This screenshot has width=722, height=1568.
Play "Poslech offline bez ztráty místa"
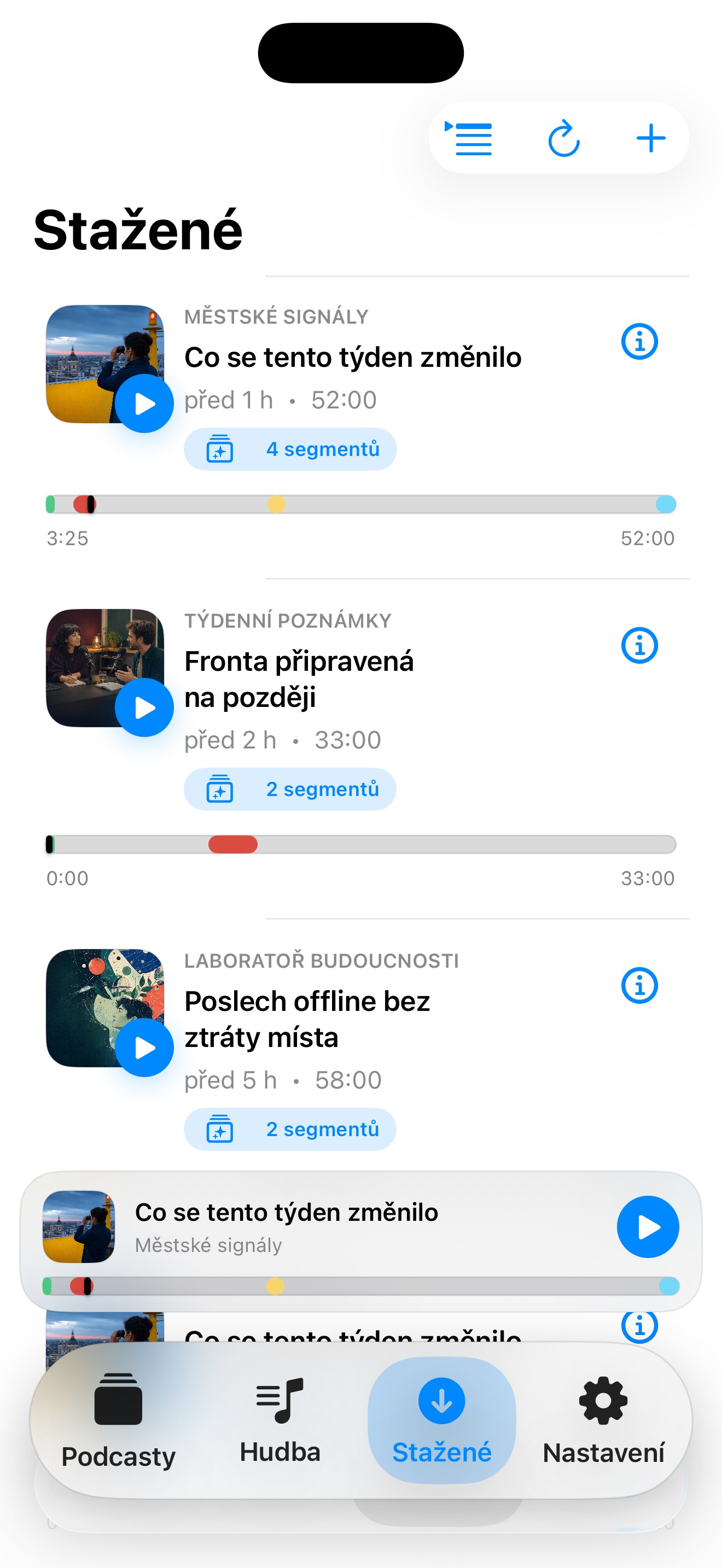pyautogui.click(x=144, y=1048)
